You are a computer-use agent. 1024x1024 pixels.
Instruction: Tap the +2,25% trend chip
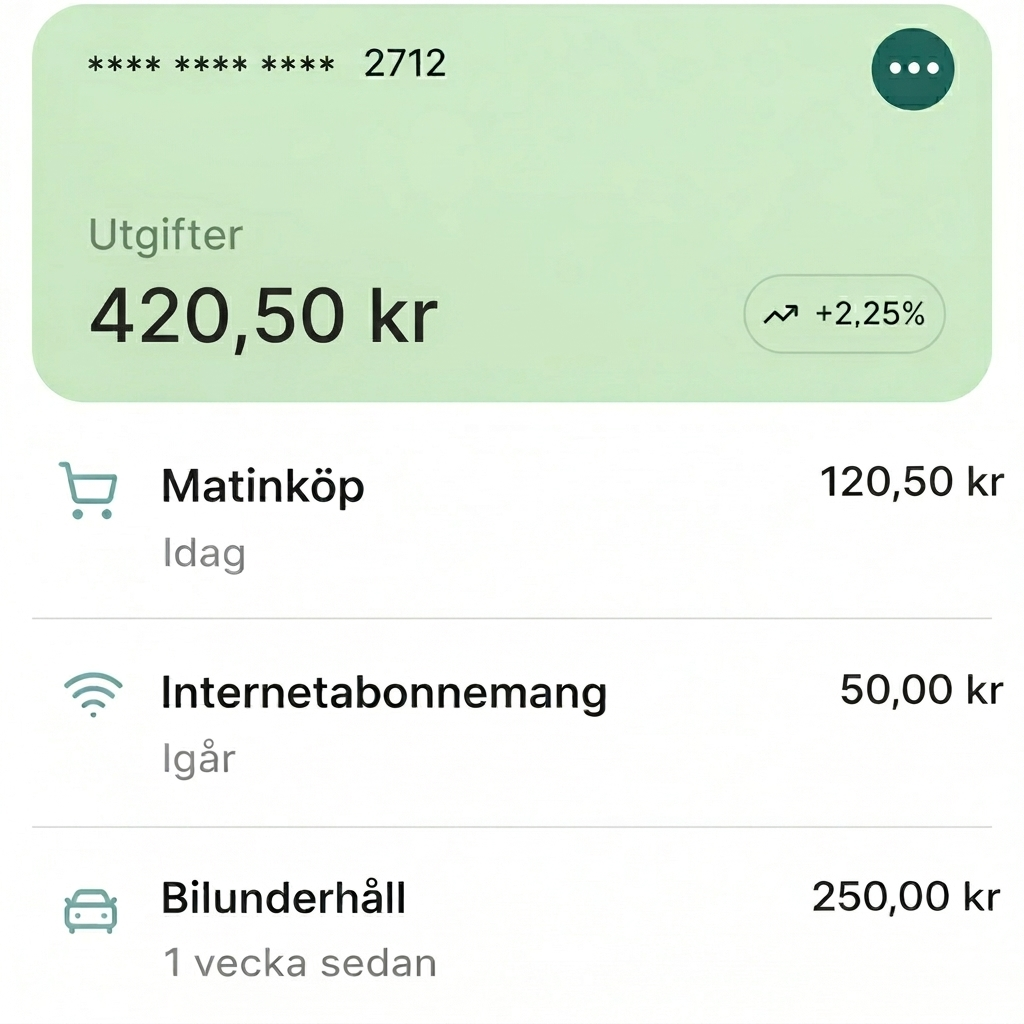pyautogui.click(x=844, y=314)
